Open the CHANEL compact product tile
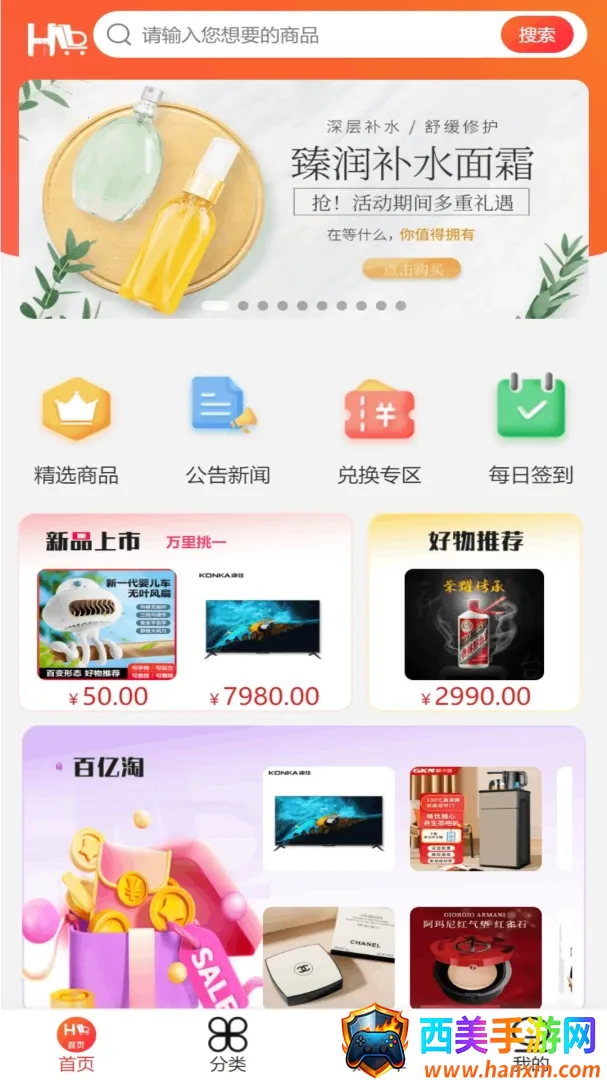607x1080 pixels. pos(329,958)
